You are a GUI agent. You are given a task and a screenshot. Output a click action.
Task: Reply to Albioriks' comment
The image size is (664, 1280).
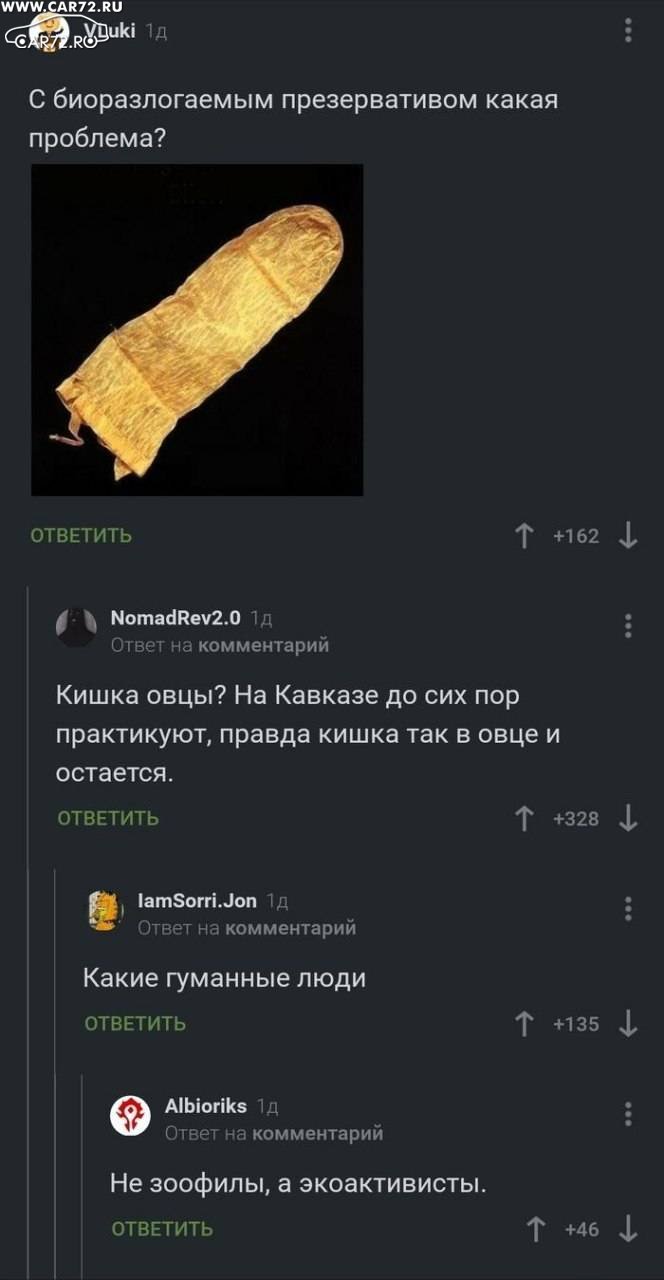(x=162, y=1229)
